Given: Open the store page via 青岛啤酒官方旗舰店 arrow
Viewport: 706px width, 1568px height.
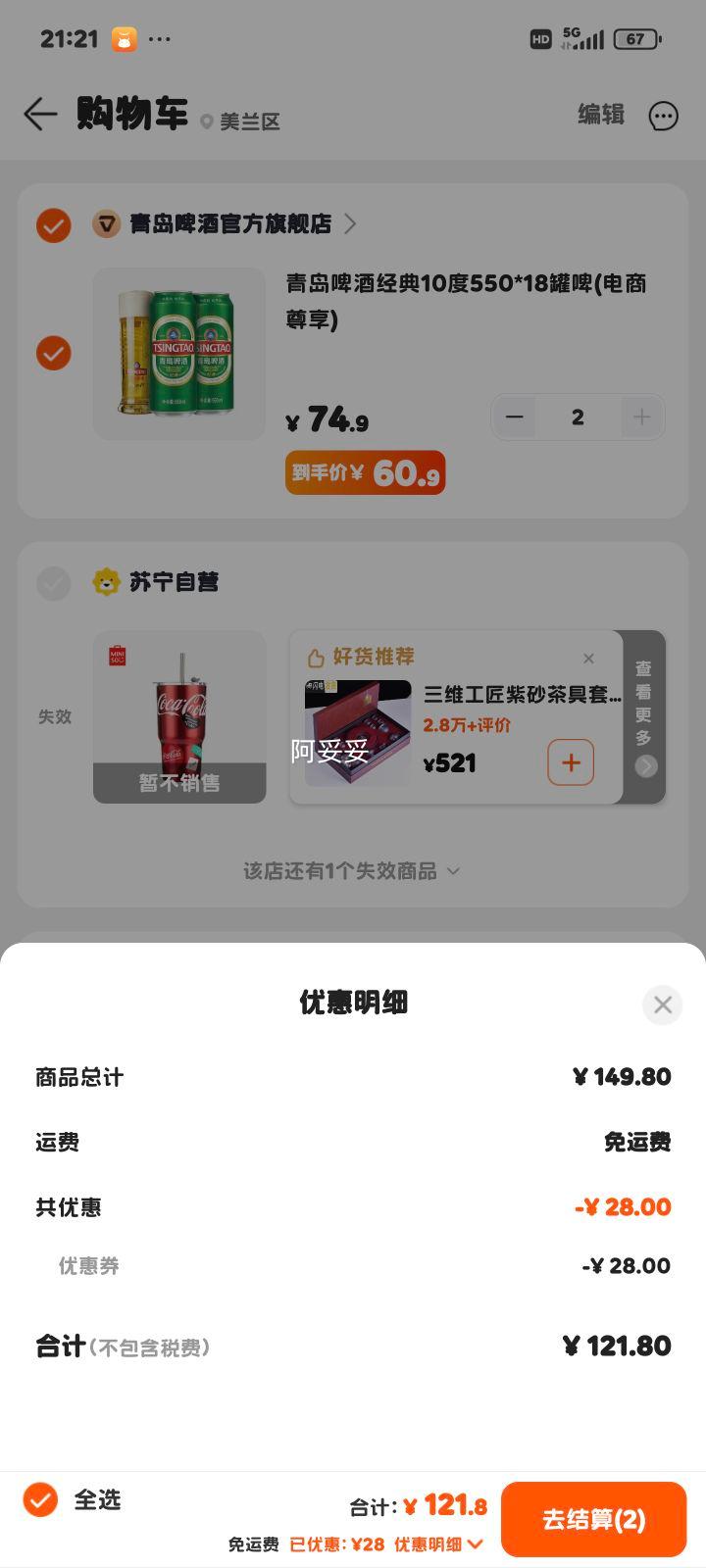Looking at the screenshot, I should pyautogui.click(x=350, y=223).
